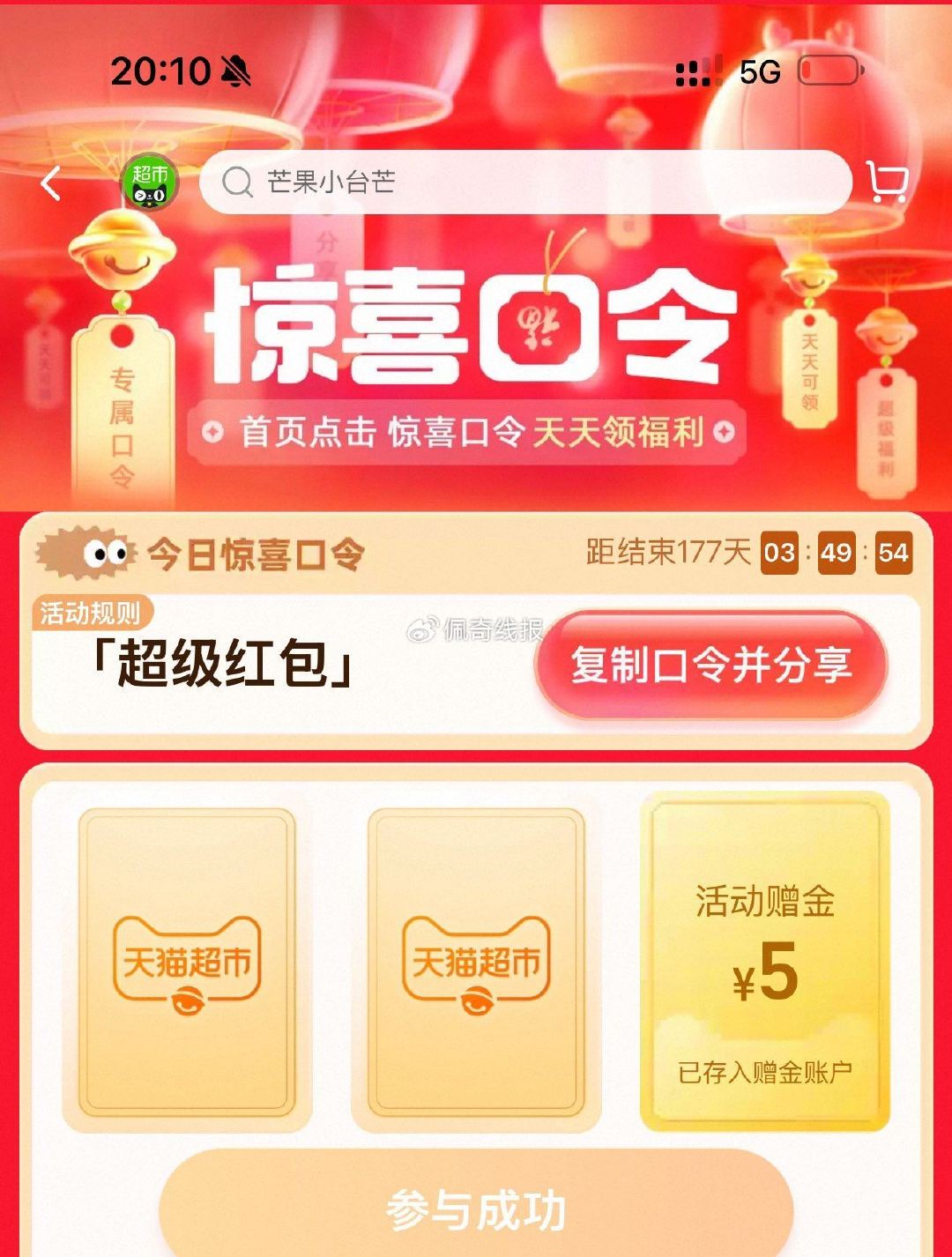Tap the 参与成功 button
The width and height of the screenshot is (952, 1257).
pos(476,1209)
